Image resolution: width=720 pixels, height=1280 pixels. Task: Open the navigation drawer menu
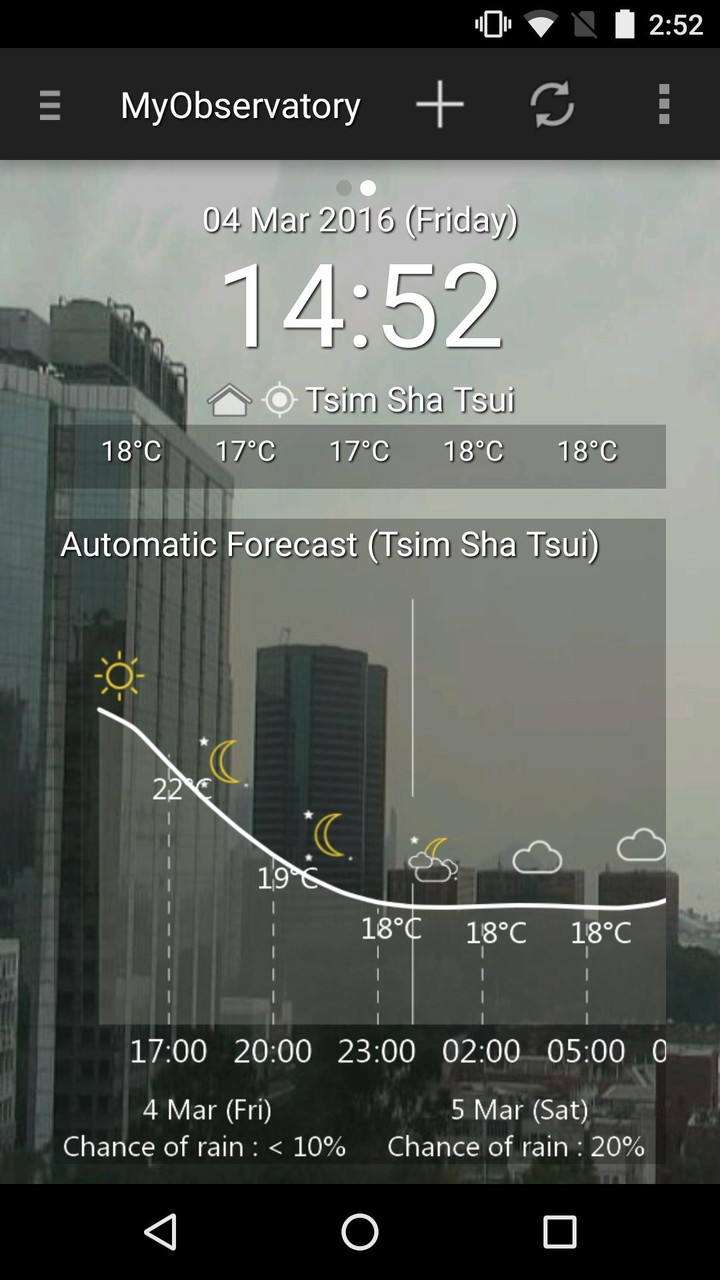pyautogui.click(x=49, y=104)
